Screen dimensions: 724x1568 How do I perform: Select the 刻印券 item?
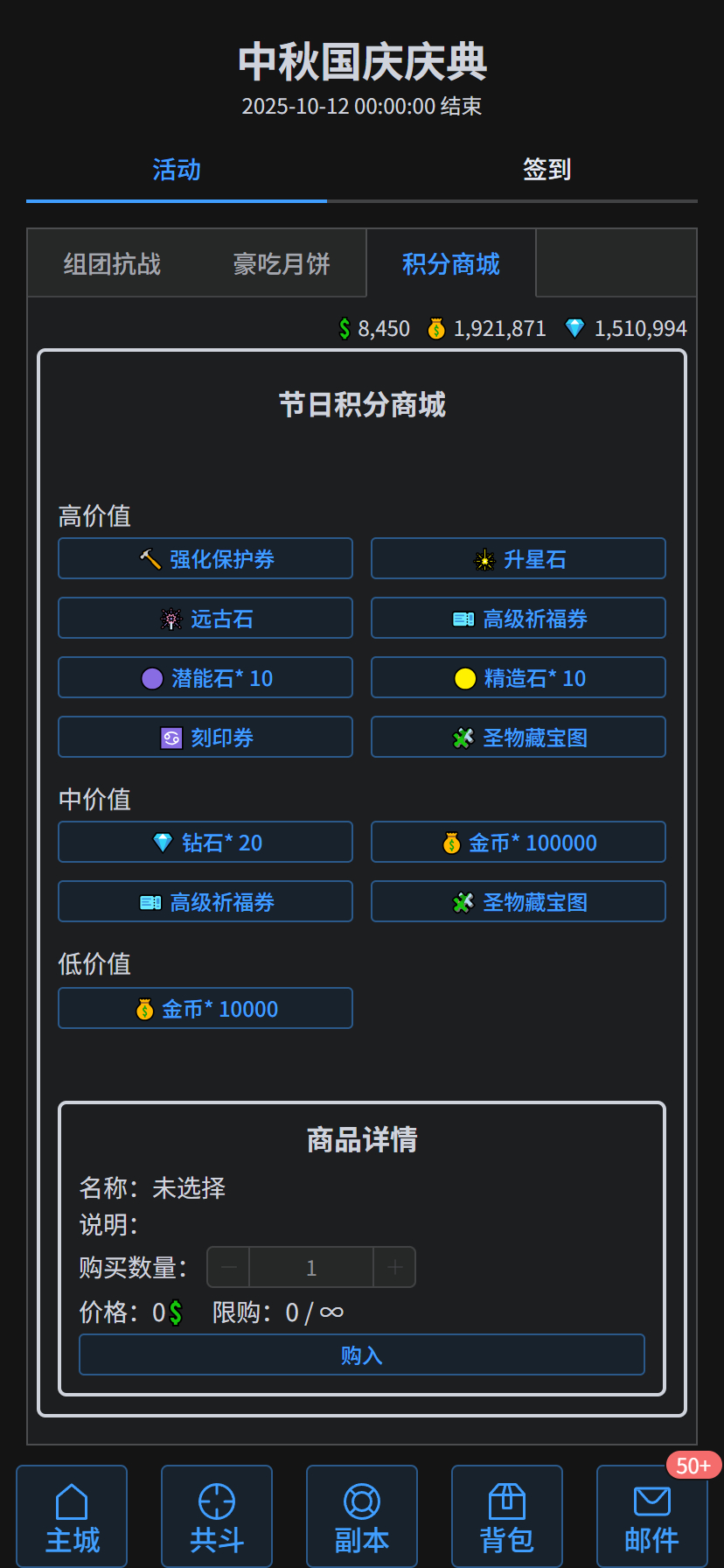click(x=205, y=738)
